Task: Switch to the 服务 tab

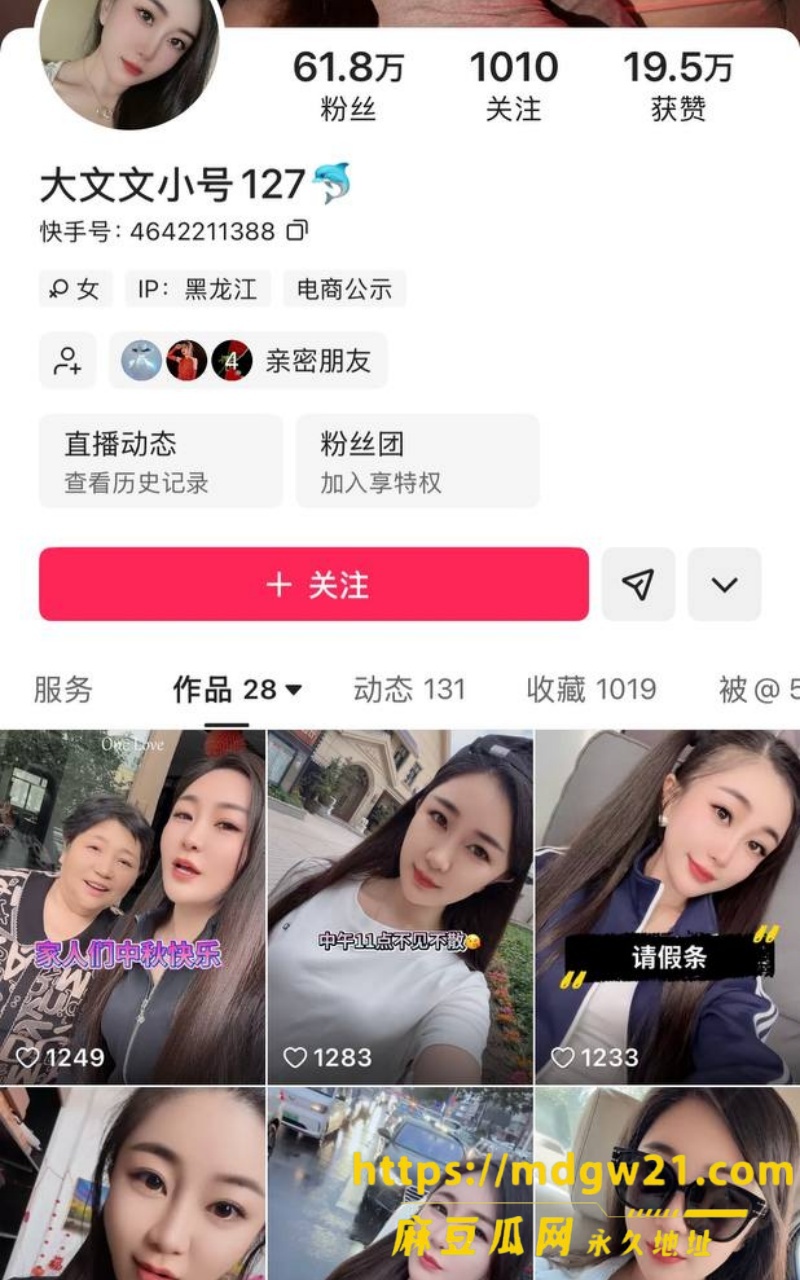Action: 63,689
